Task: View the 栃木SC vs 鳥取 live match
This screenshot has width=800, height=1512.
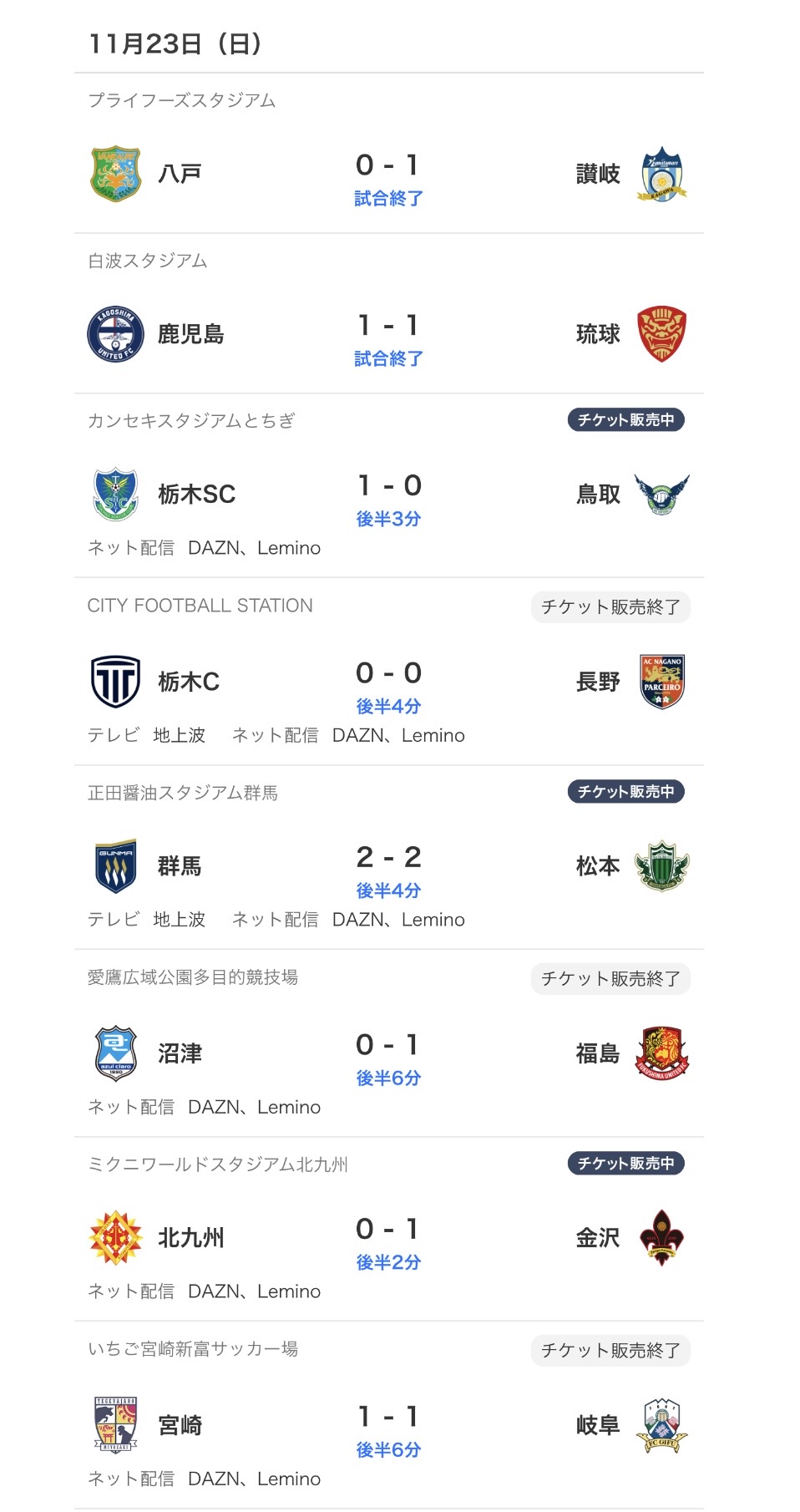Action: pos(388,497)
